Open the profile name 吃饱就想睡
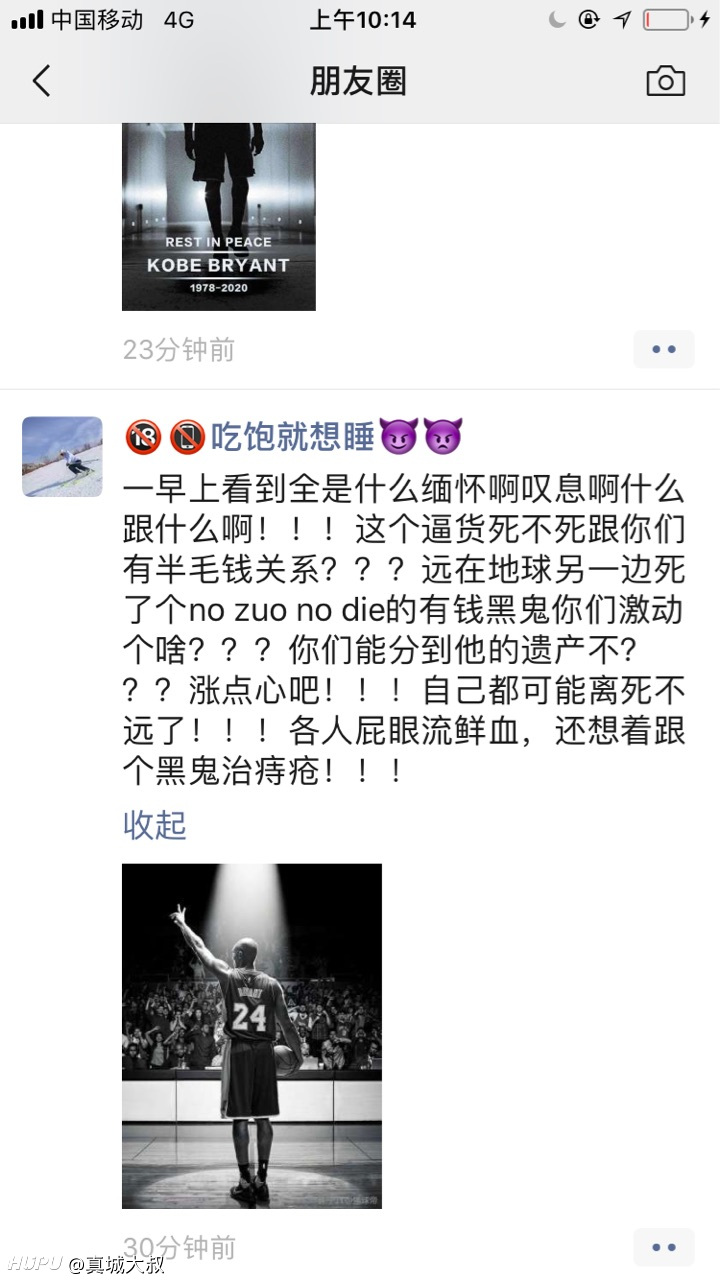 coord(292,437)
